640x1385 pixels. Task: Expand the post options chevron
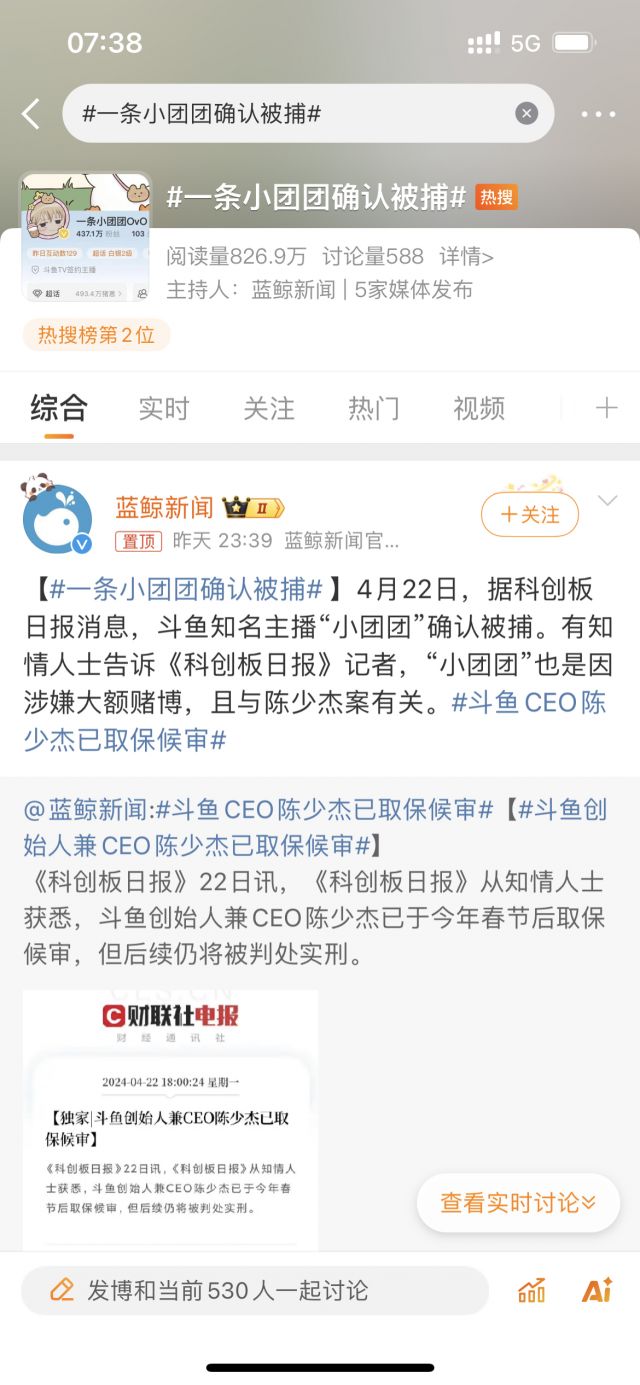point(607,500)
